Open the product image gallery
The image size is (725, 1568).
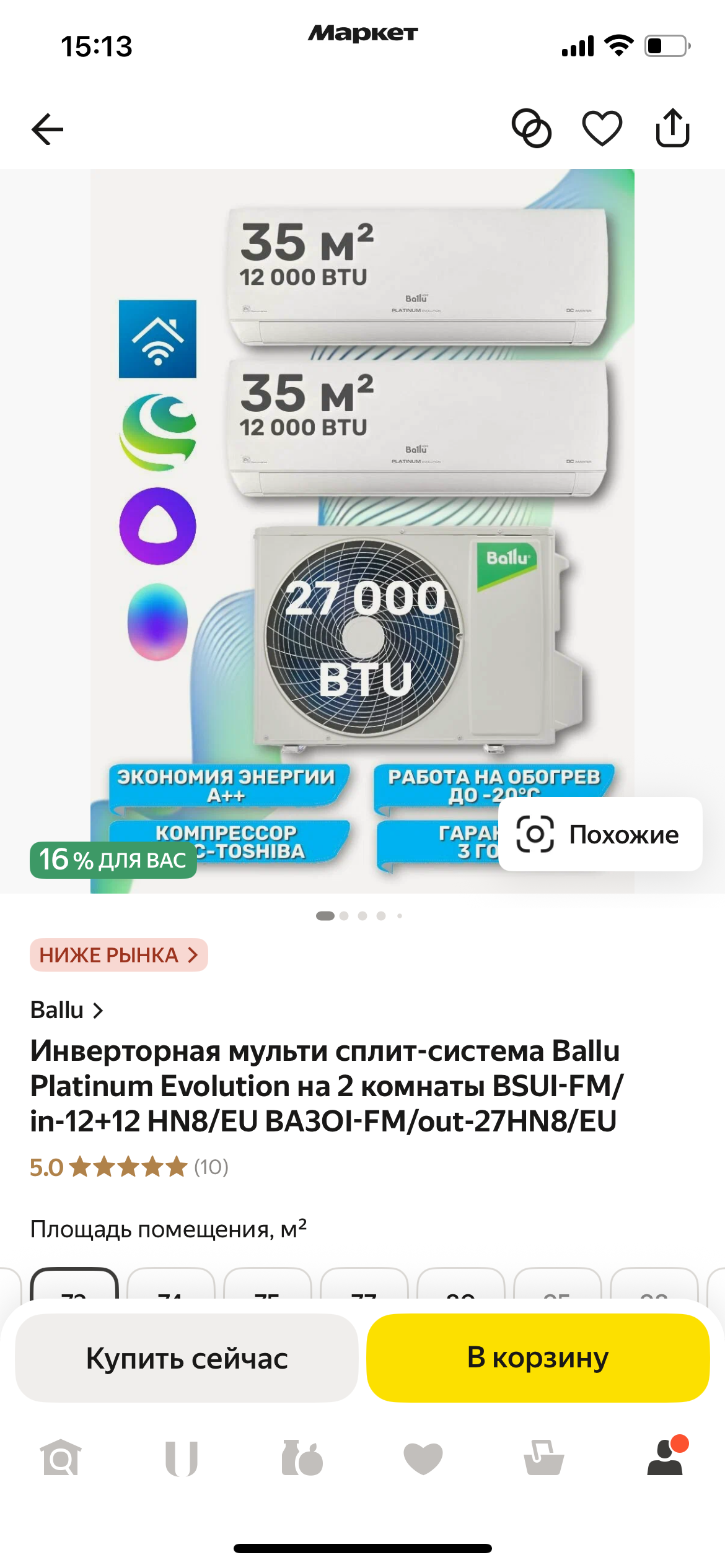(362, 495)
